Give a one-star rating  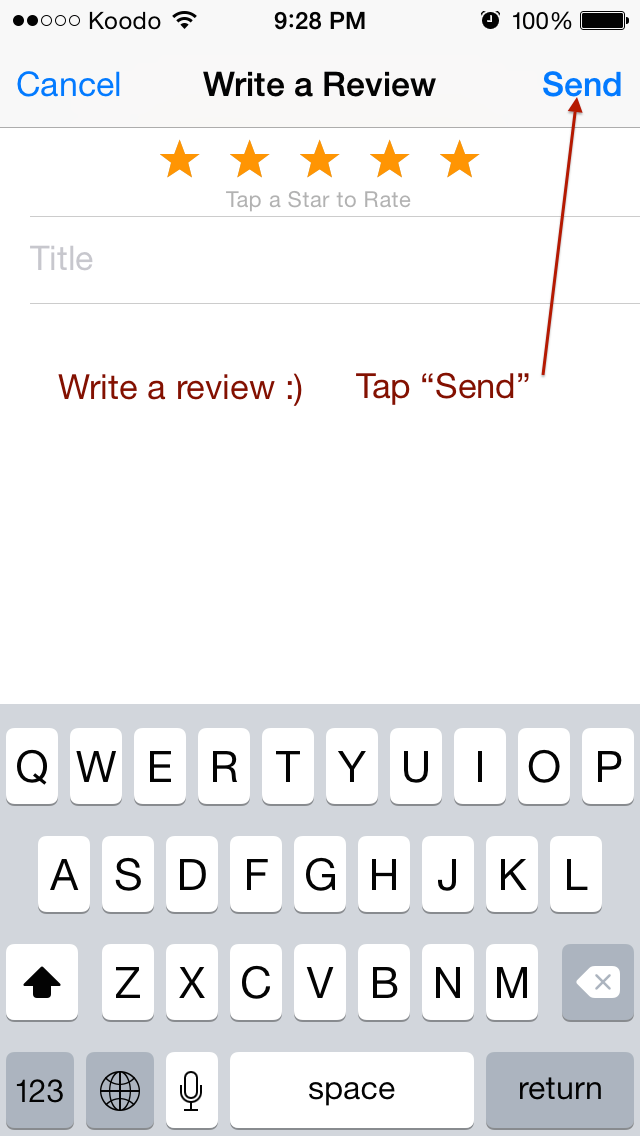(x=180, y=160)
